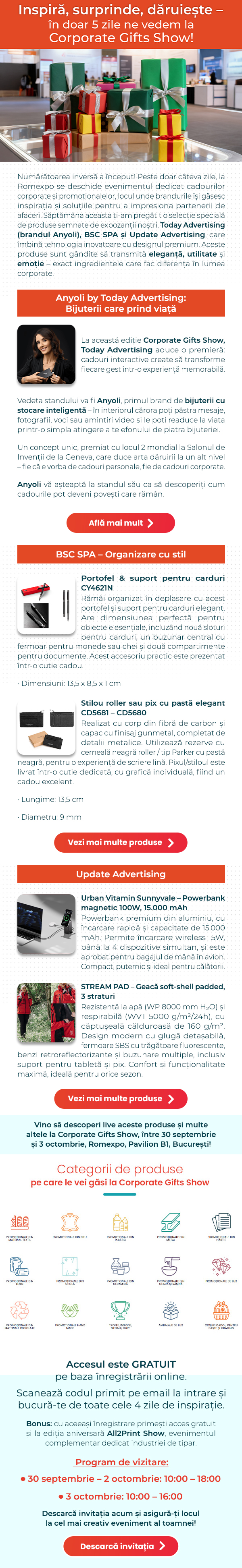The height and width of the screenshot is (1568, 242).
Task: Select Vezi mai multe produse under Update Advertising
Action: [x=121, y=1098]
